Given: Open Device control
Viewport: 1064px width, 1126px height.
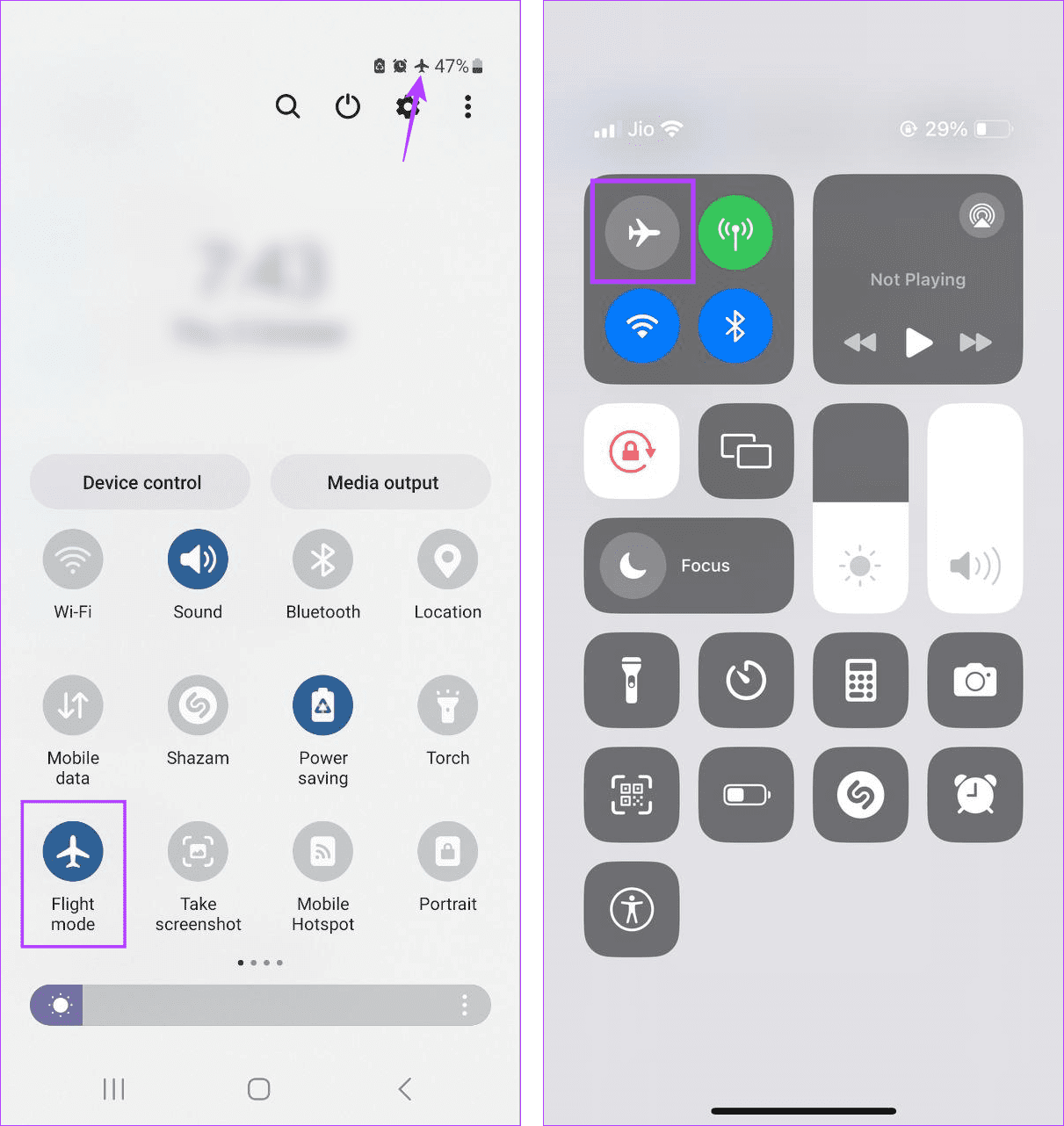Looking at the screenshot, I should (x=141, y=482).
